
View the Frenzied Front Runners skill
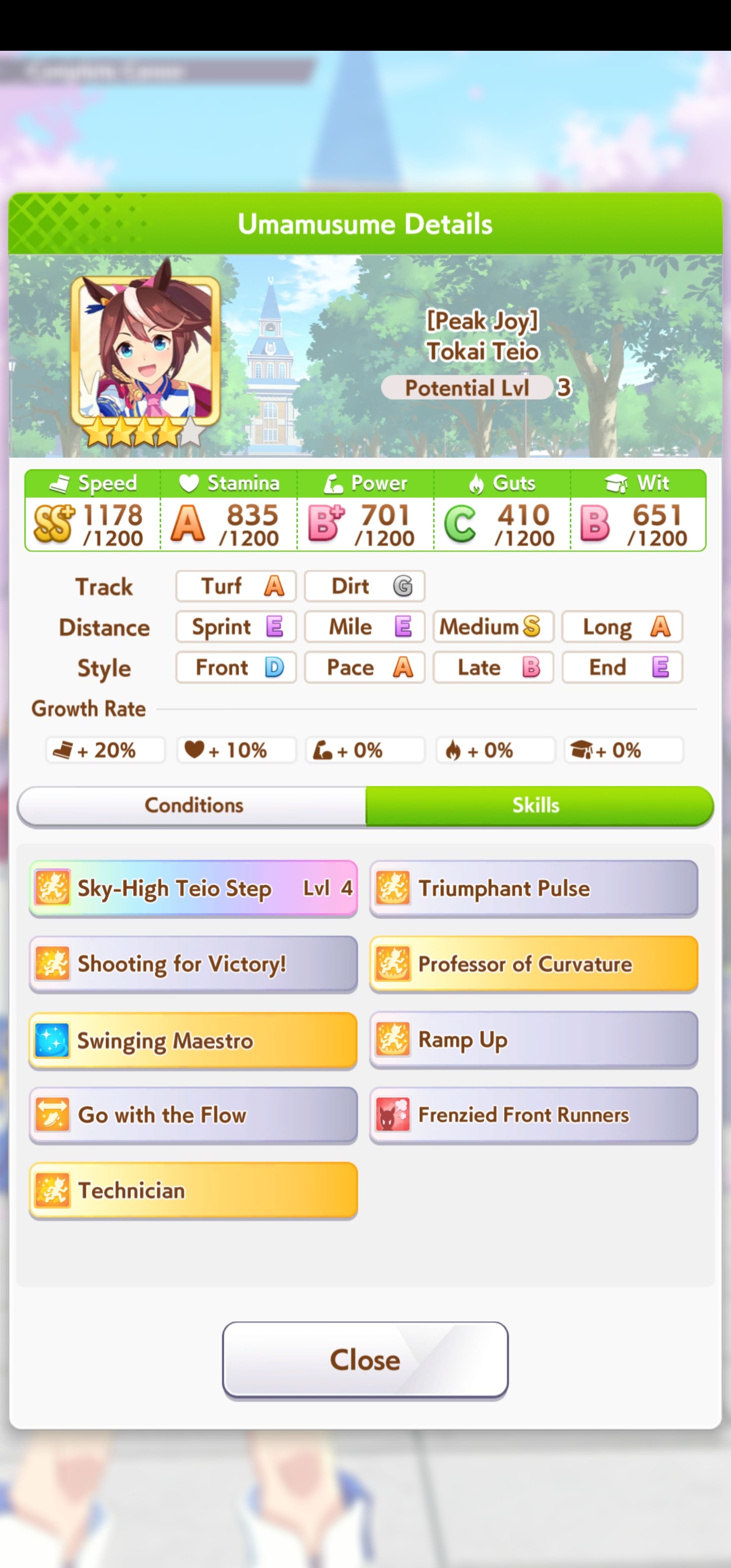click(x=534, y=1115)
